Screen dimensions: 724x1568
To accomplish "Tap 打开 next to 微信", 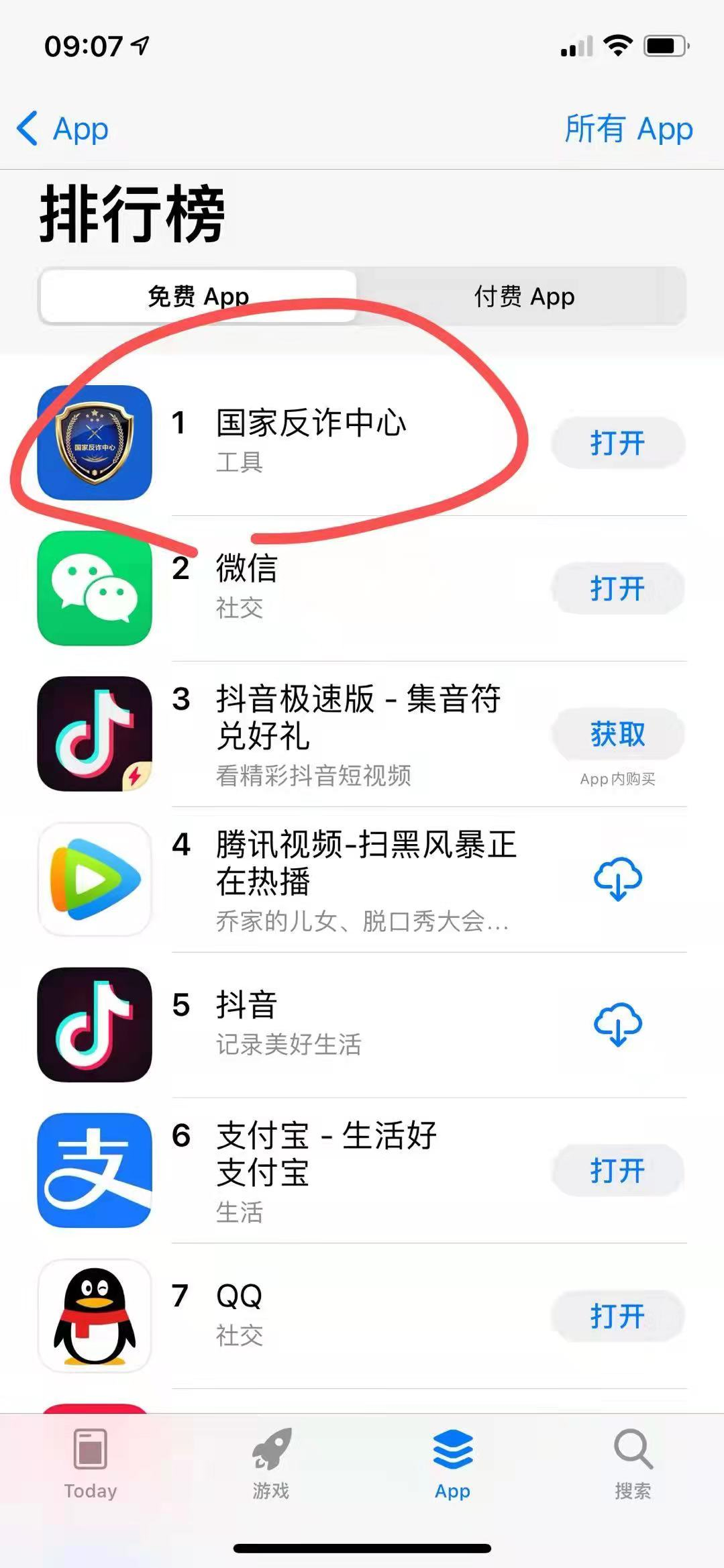I will tap(617, 588).
